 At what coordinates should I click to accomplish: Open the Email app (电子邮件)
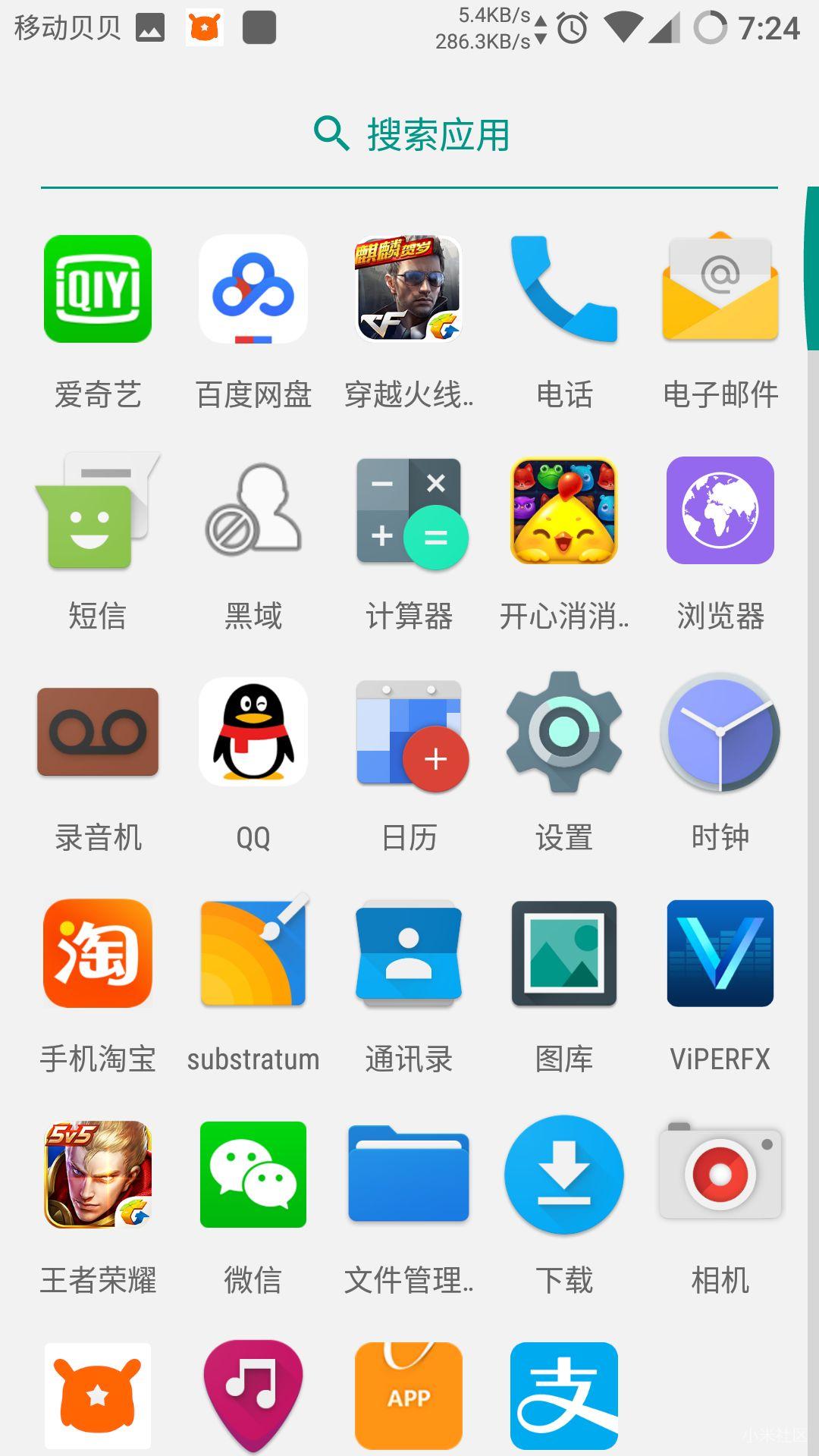[720, 290]
